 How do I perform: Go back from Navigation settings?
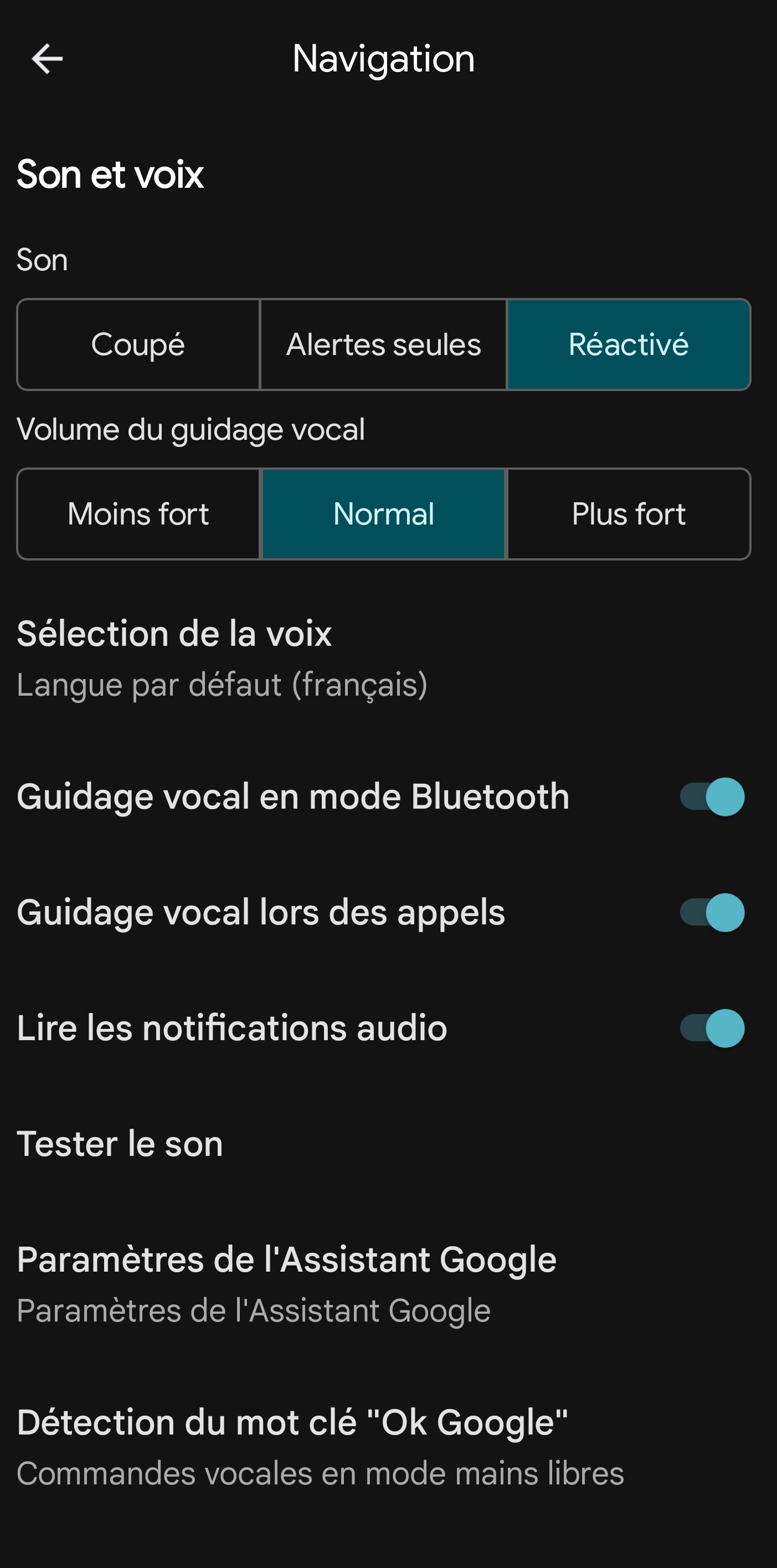click(47, 59)
